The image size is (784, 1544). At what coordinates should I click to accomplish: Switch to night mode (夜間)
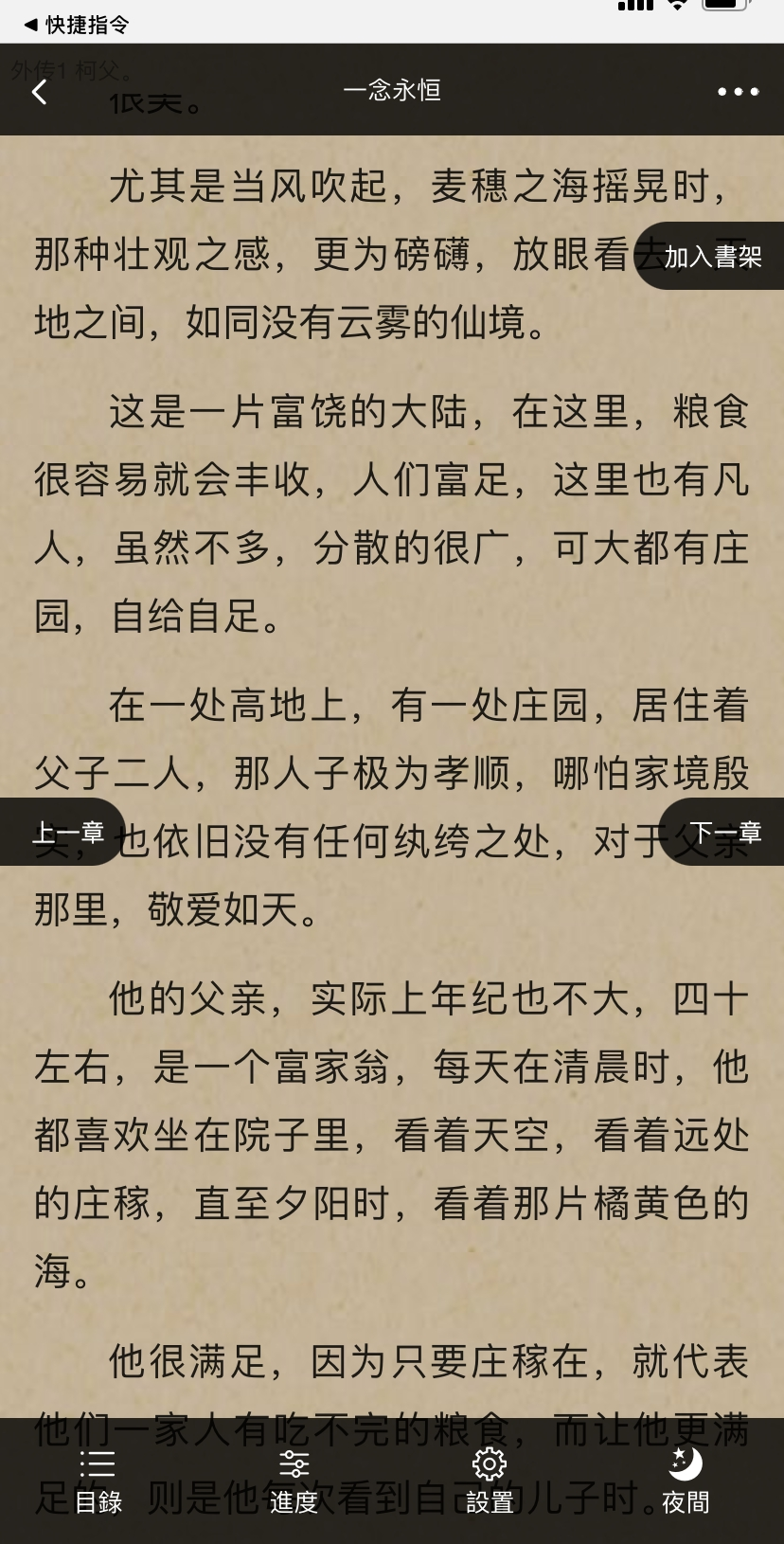tap(686, 1481)
